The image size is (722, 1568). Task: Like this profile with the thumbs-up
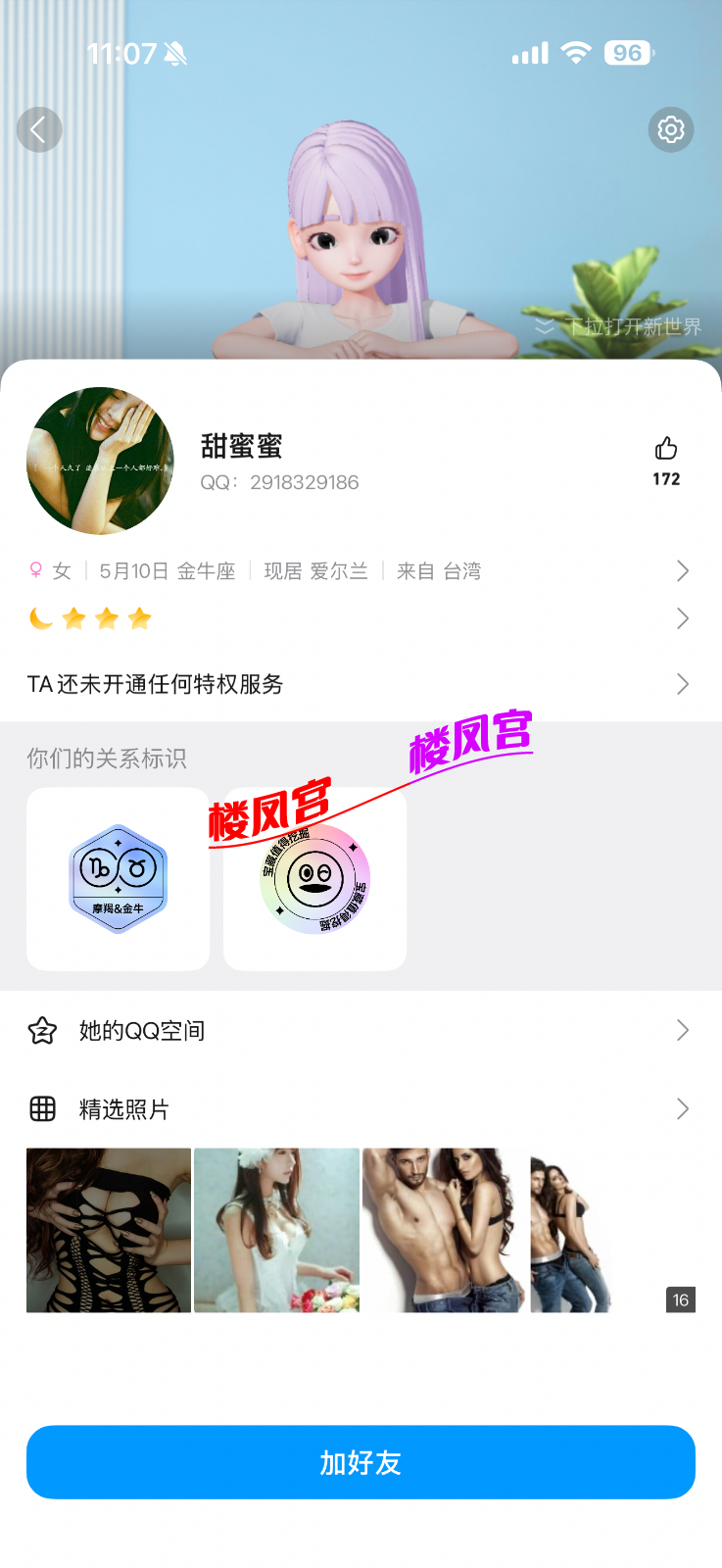pos(666,450)
